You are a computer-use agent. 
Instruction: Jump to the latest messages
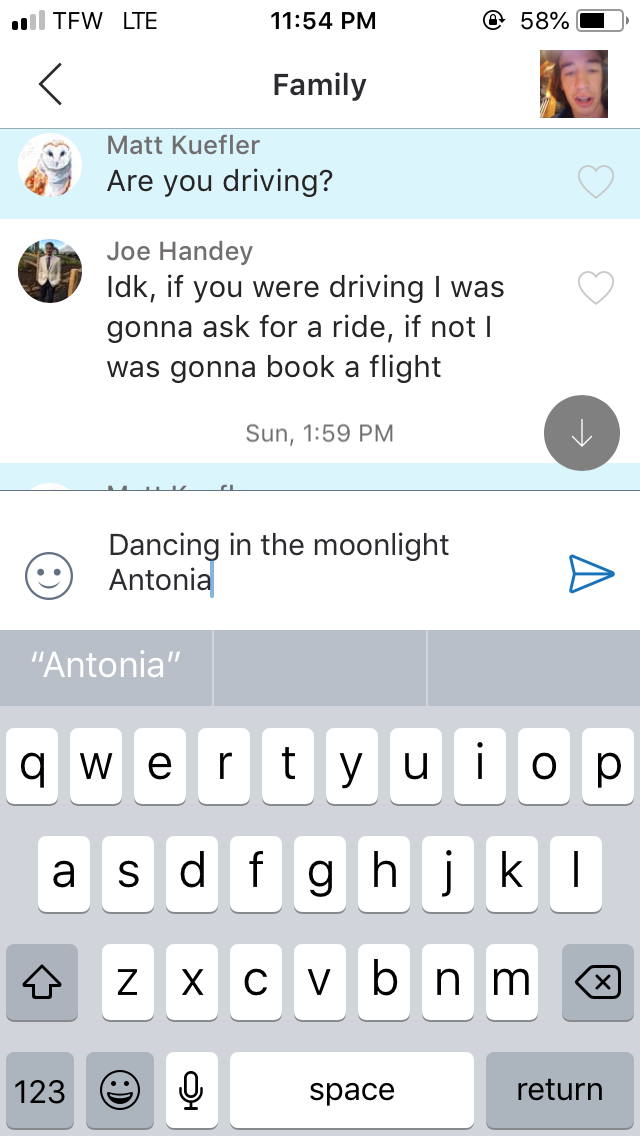pos(581,434)
